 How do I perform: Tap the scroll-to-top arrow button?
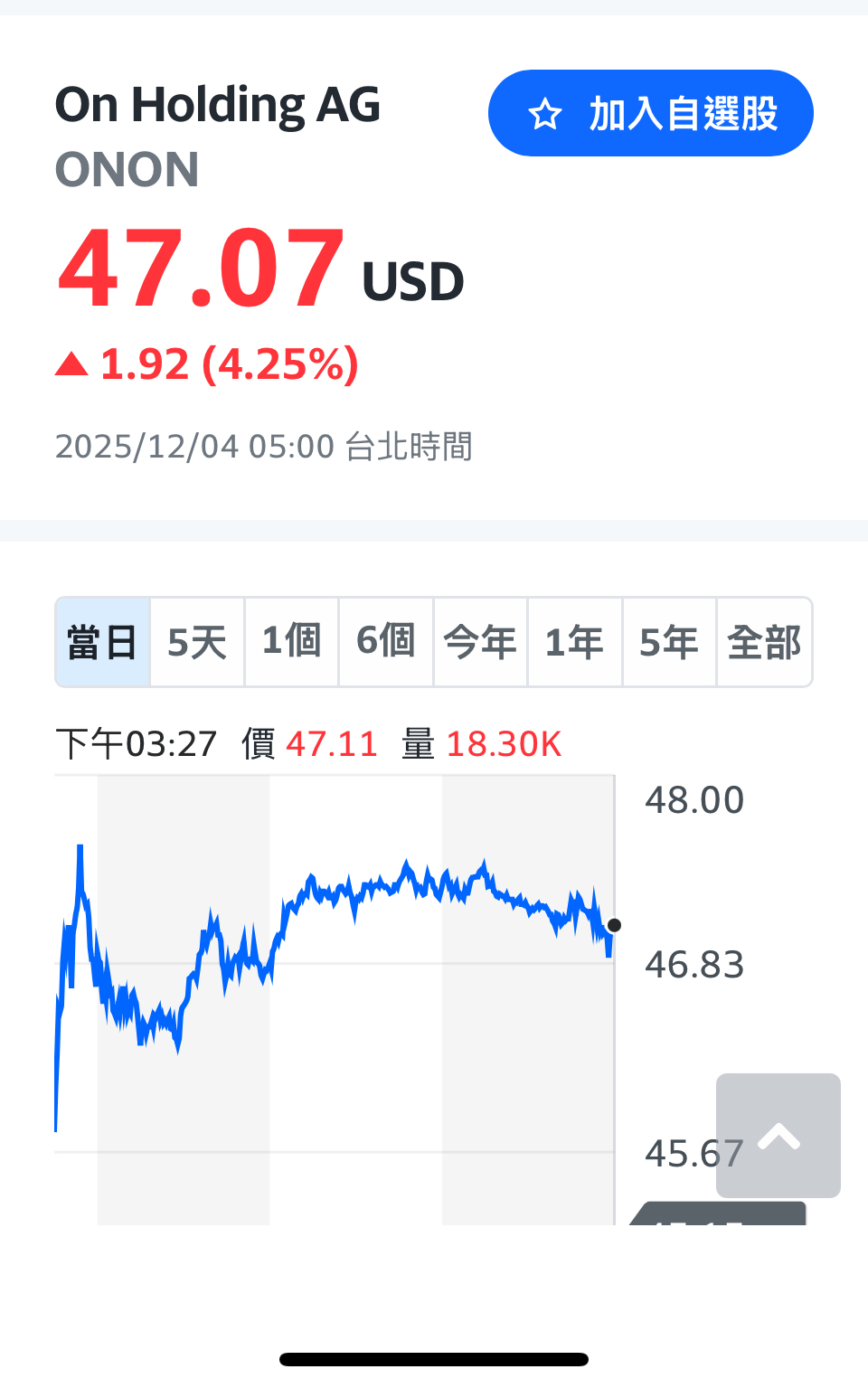778,1136
